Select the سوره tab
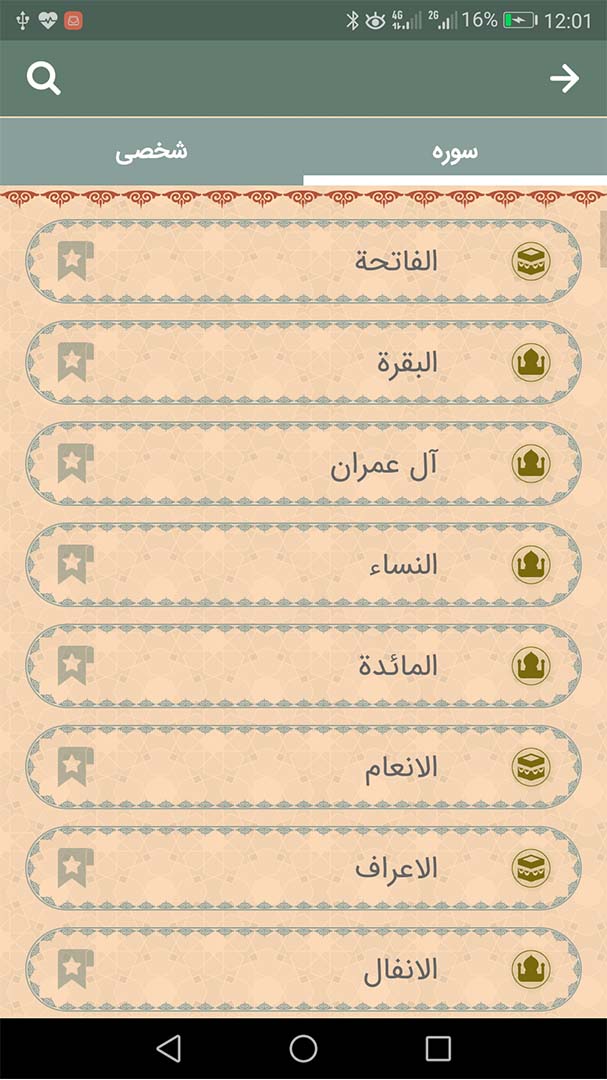The height and width of the screenshot is (1080, 607). pos(455,152)
